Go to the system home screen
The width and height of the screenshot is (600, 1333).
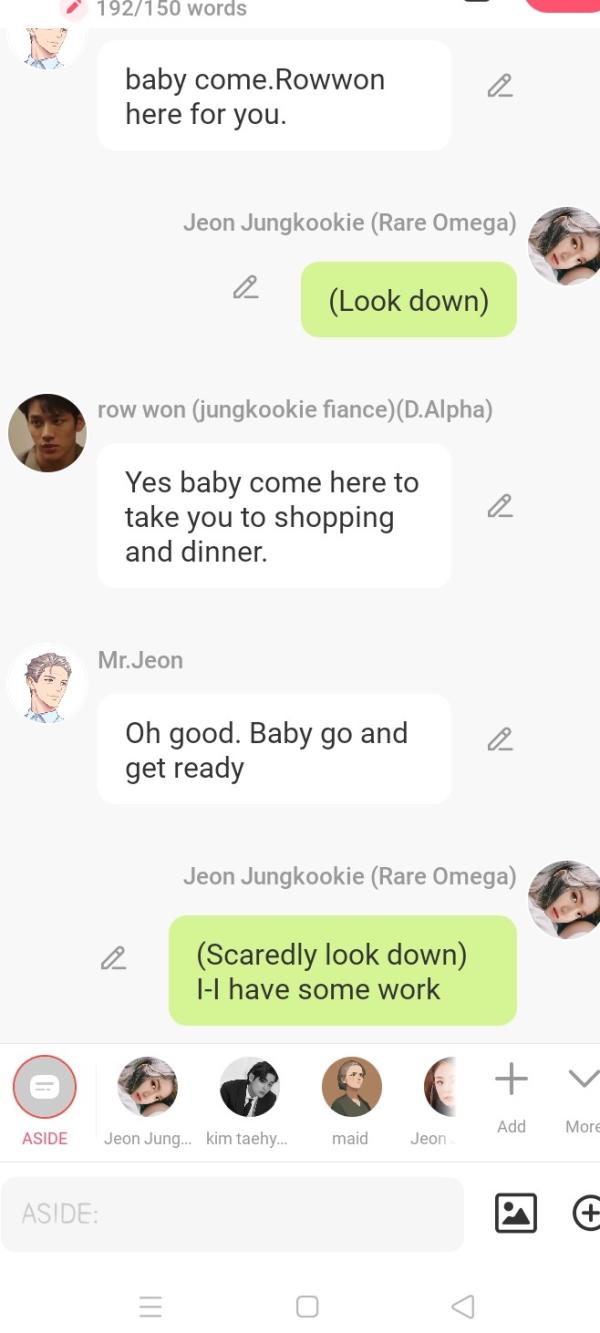tap(307, 1306)
